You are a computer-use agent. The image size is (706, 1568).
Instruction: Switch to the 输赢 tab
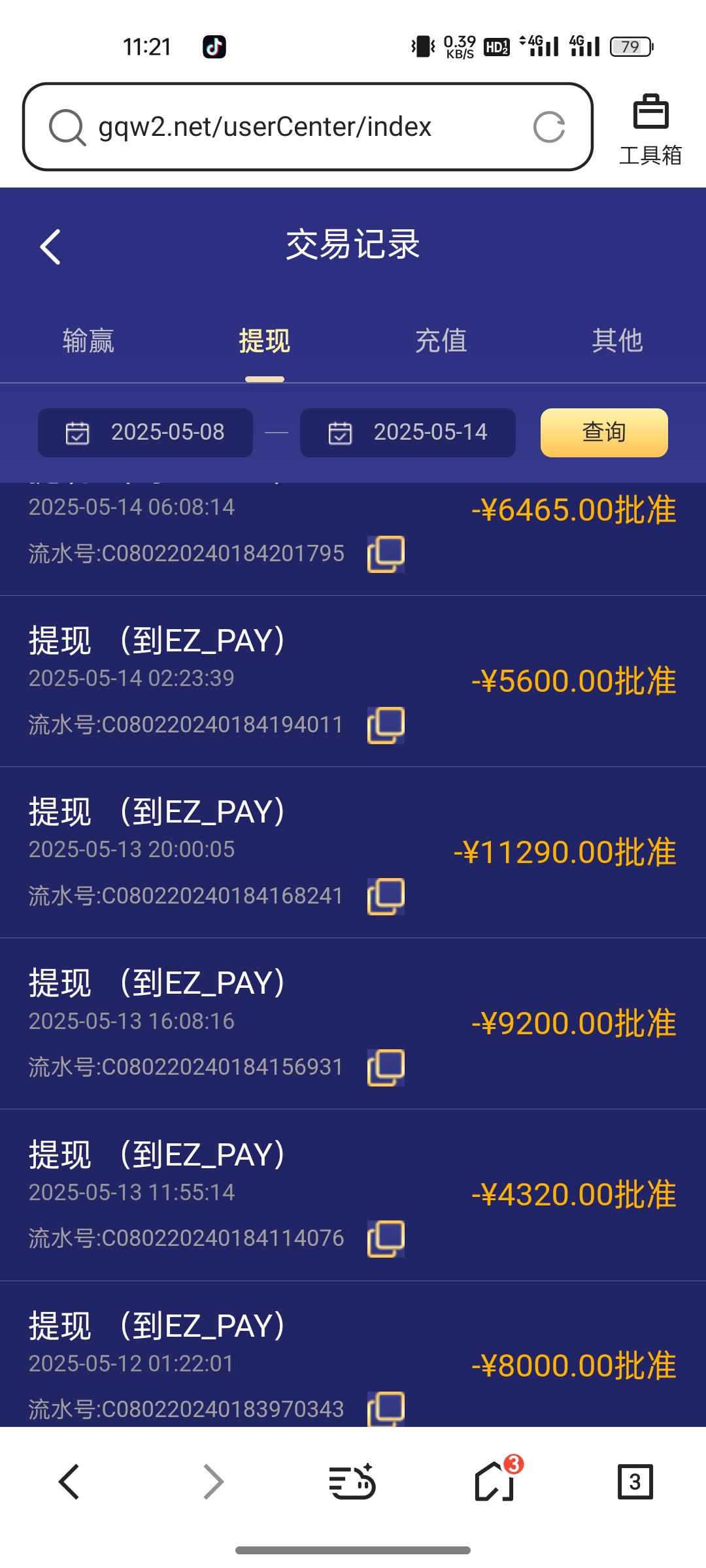point(88,341)
